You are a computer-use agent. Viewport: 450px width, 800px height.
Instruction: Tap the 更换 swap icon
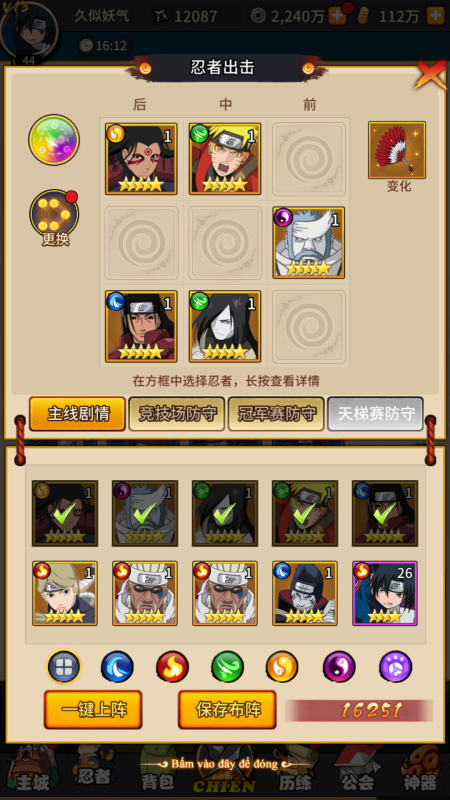55,218
